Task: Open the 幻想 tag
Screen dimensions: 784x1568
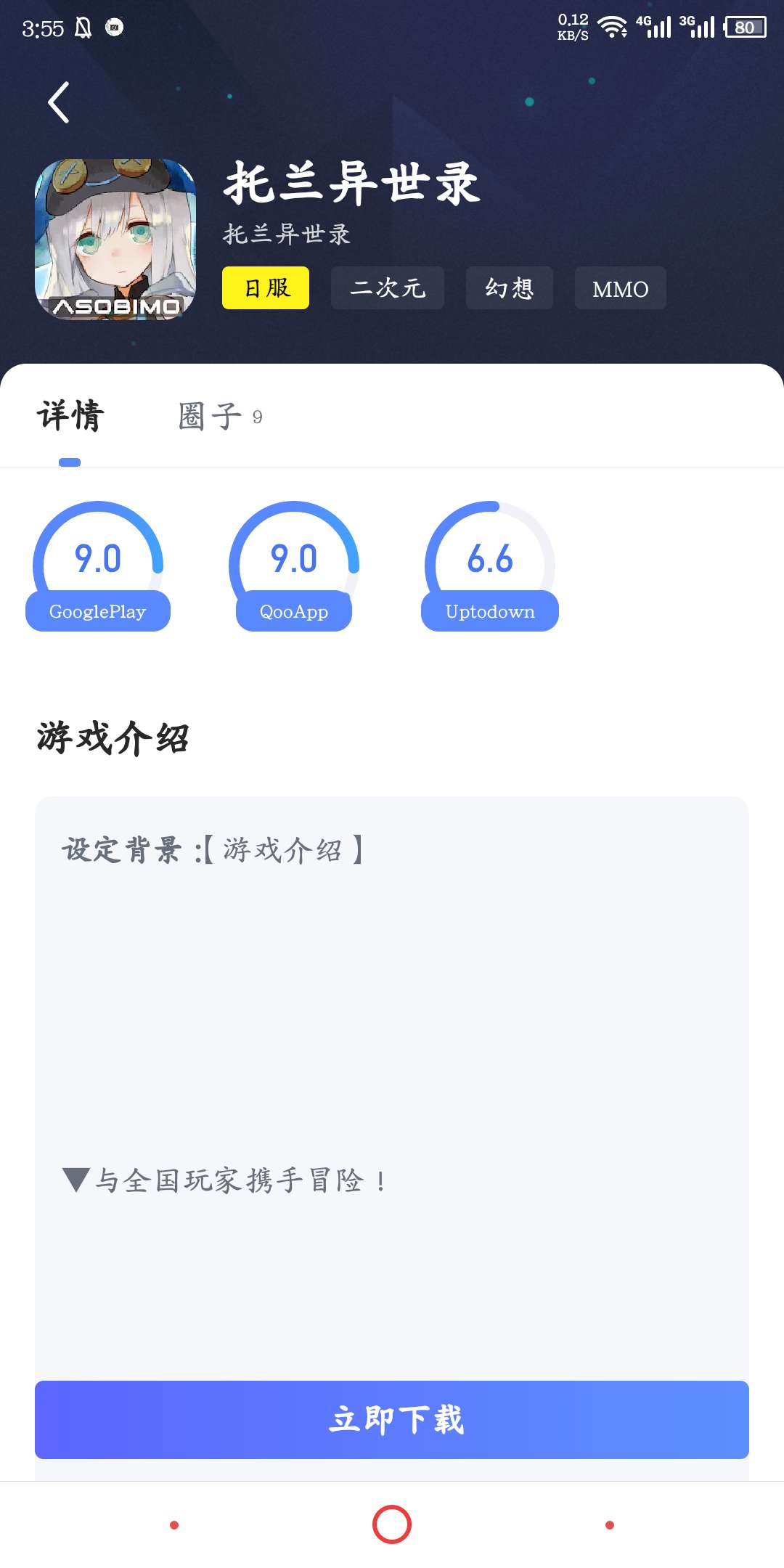Action: pyautogui.click(x=509, y=288)
